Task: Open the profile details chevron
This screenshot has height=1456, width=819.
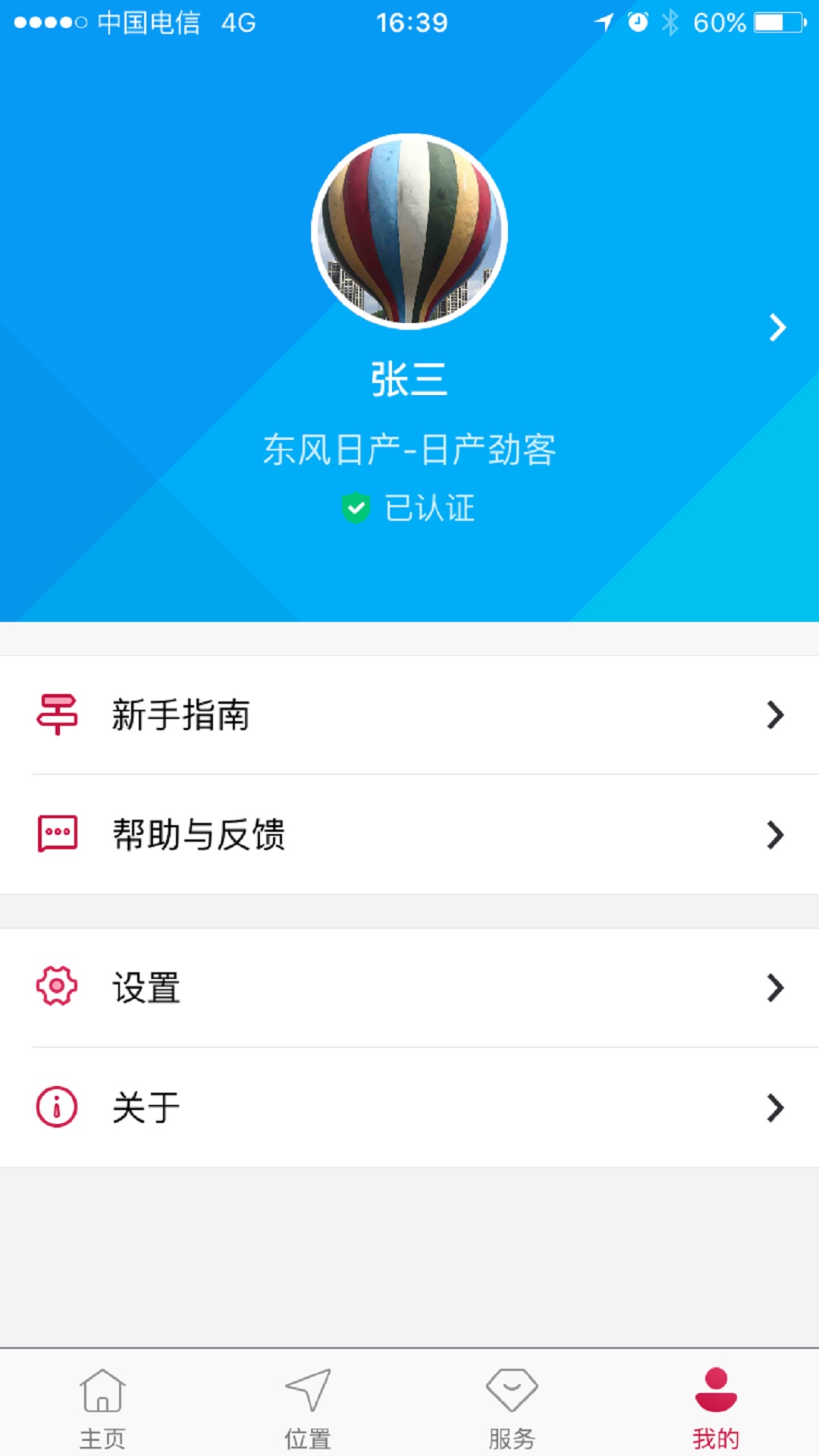Action: (x=777, y=328)
